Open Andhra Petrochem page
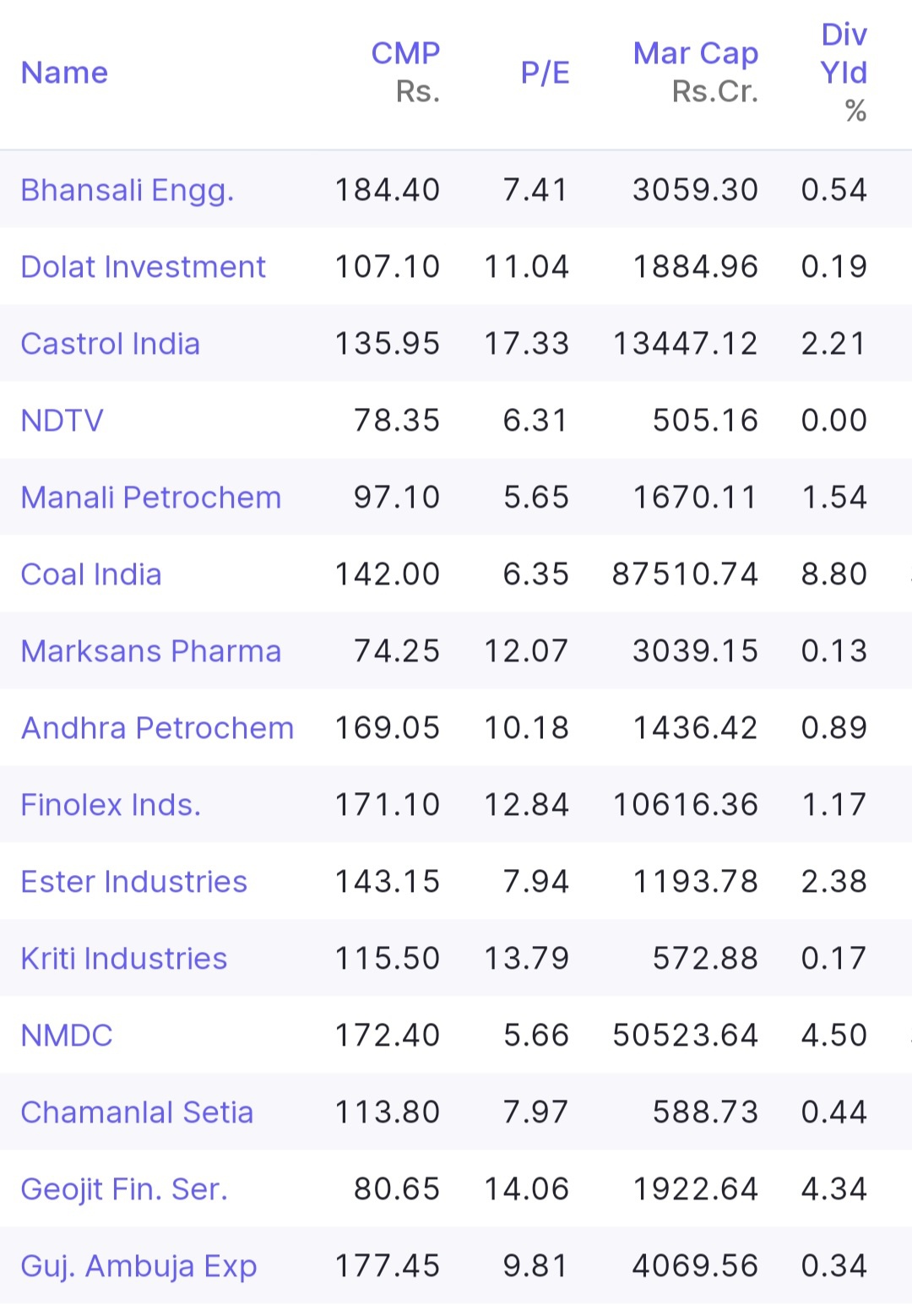Screen dimensions: 912x1316 pyautogui.click(x=157, y=728)
